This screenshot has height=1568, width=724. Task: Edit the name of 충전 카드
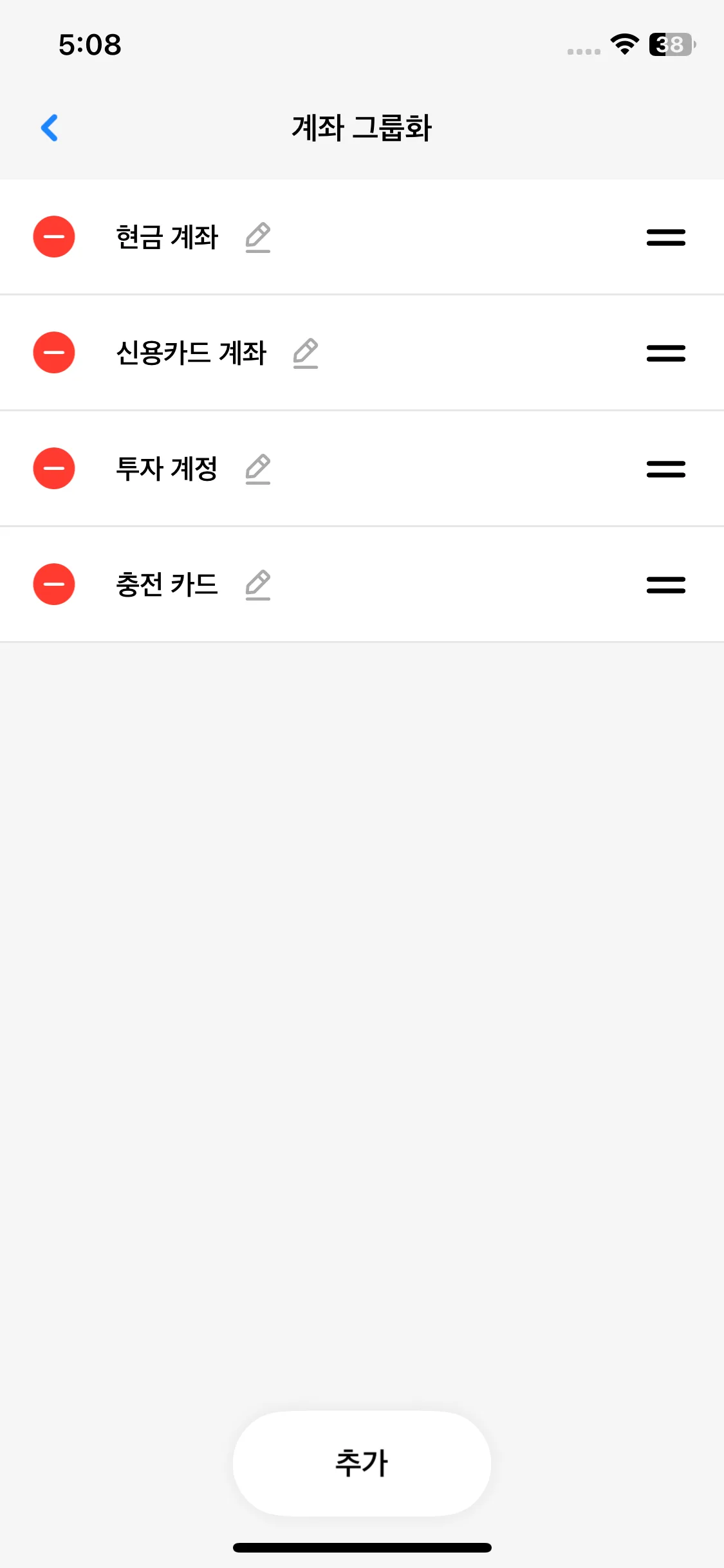[258, 585]
